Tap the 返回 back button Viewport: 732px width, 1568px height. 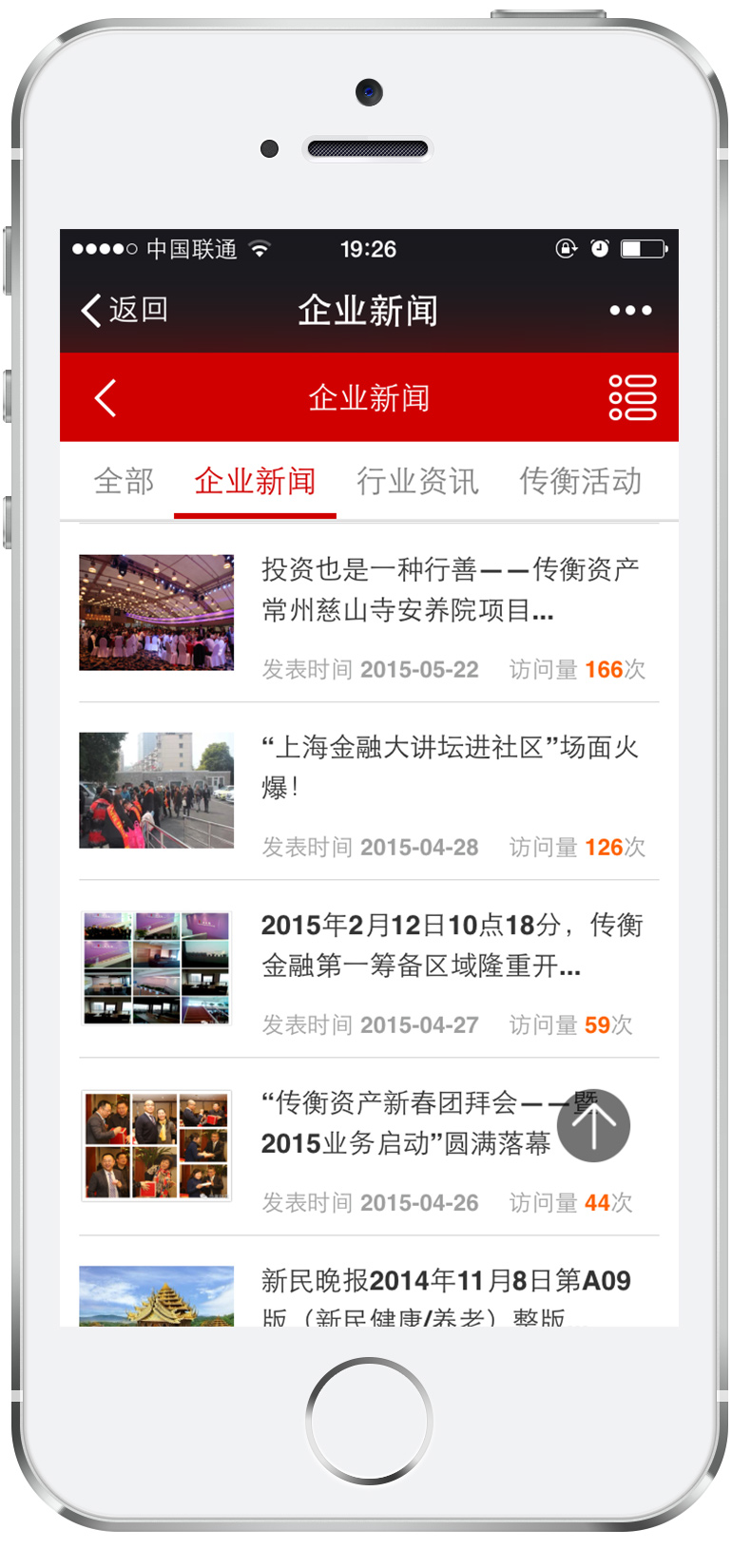coord(125,310)
